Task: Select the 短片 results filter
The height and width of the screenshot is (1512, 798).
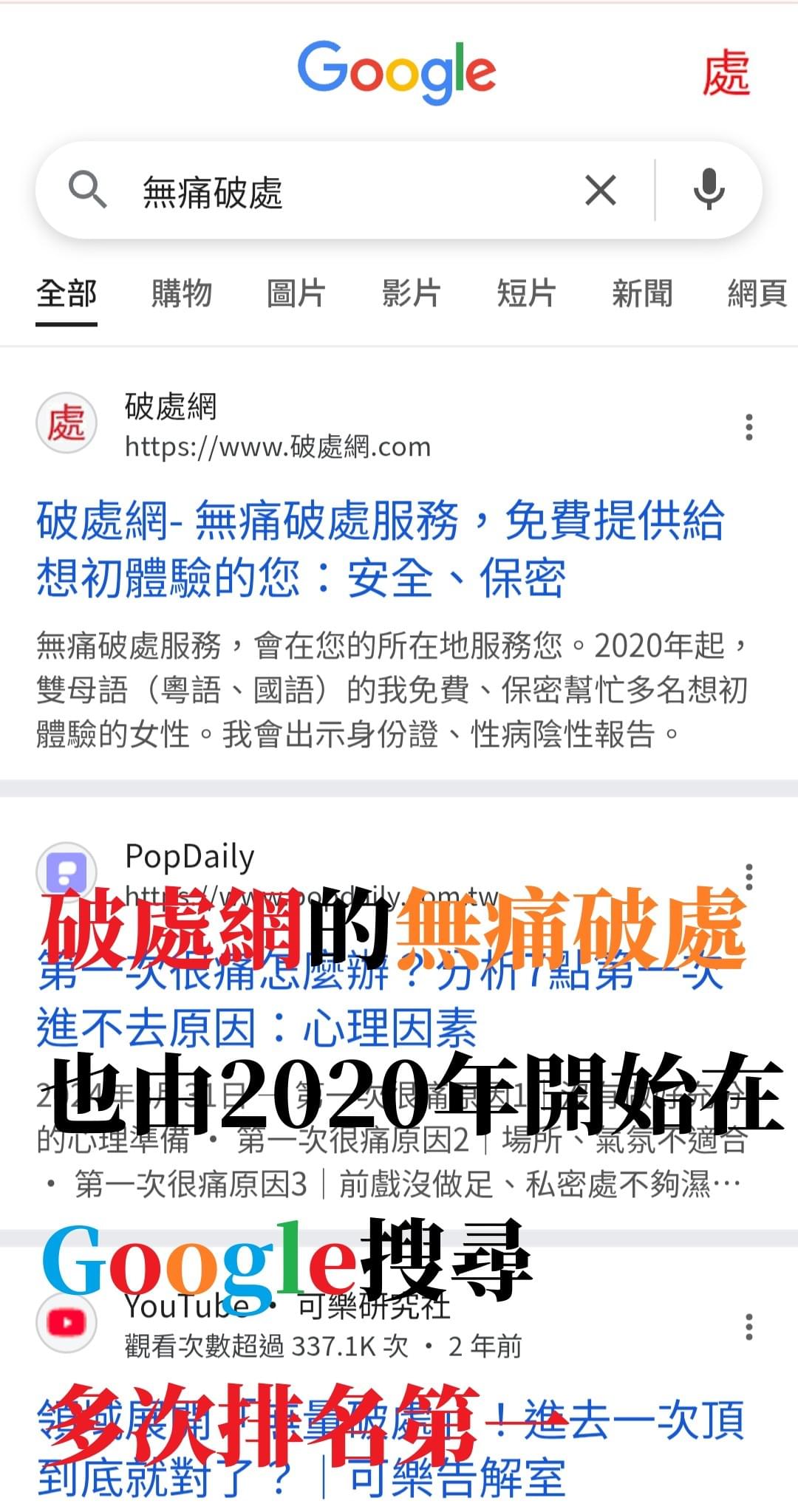Action: pos(525,293)
